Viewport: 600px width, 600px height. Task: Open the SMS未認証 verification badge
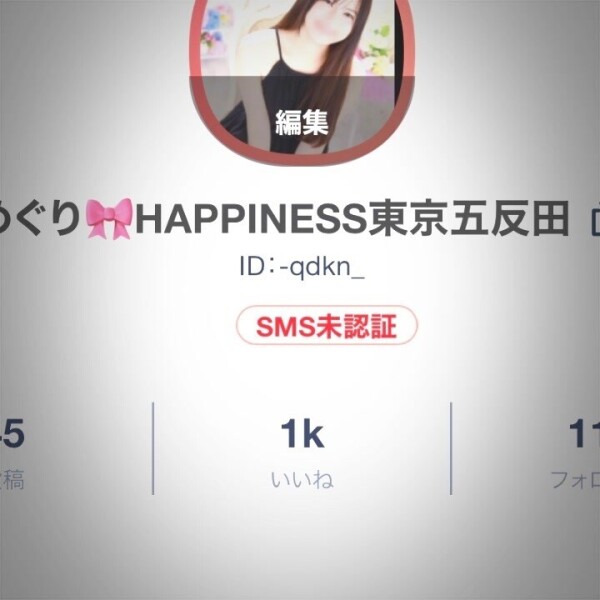point(326,325)
